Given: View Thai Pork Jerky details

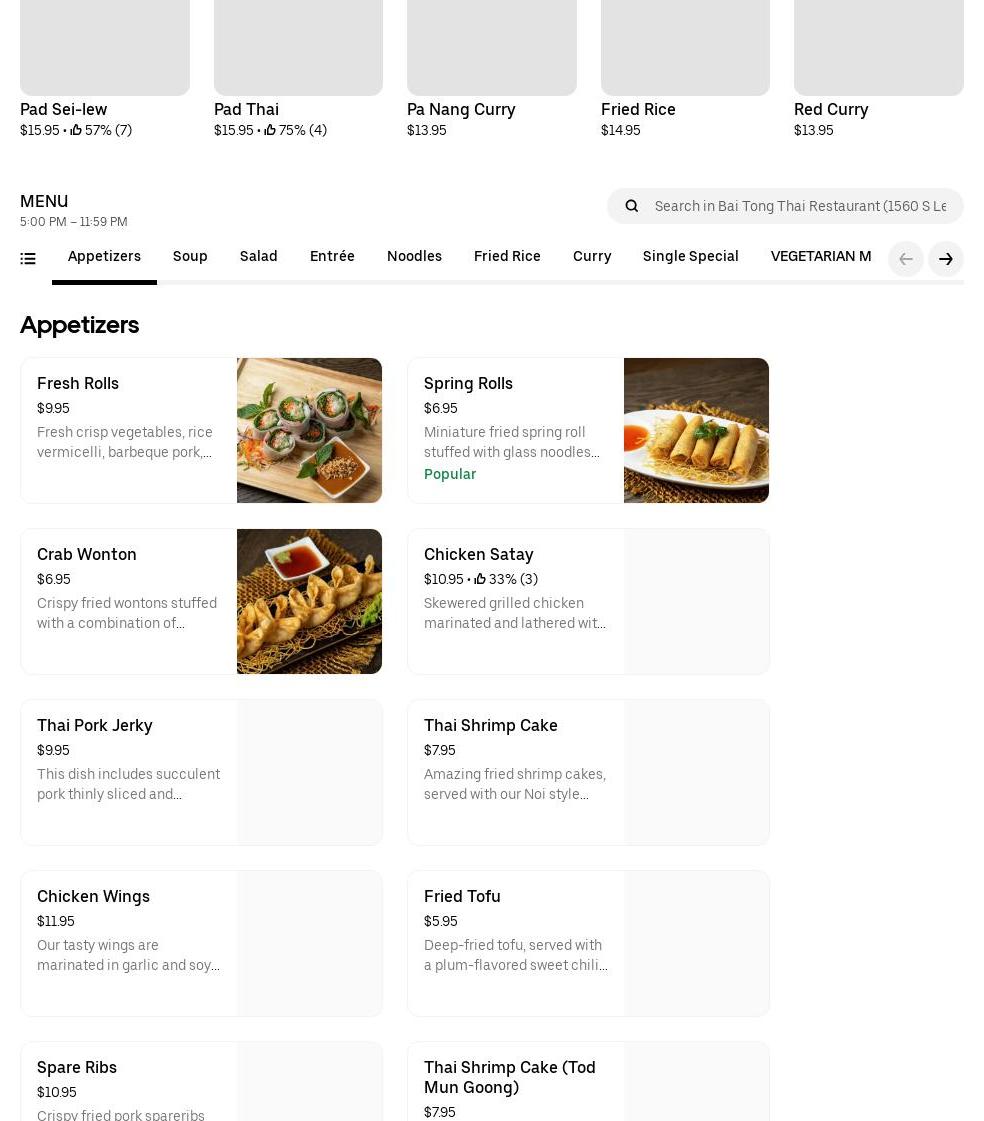Looking at the screenshot, I should point(201,772).
